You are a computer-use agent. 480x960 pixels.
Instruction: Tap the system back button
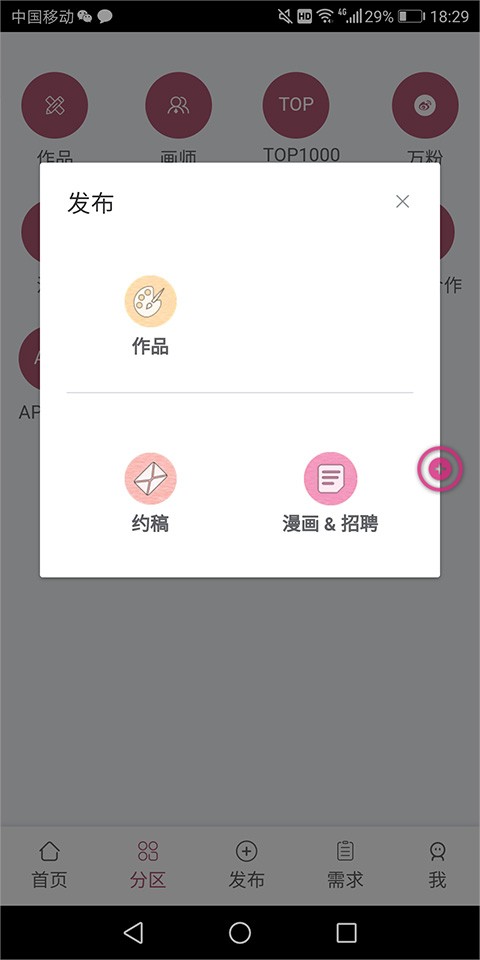coord(133,932)
